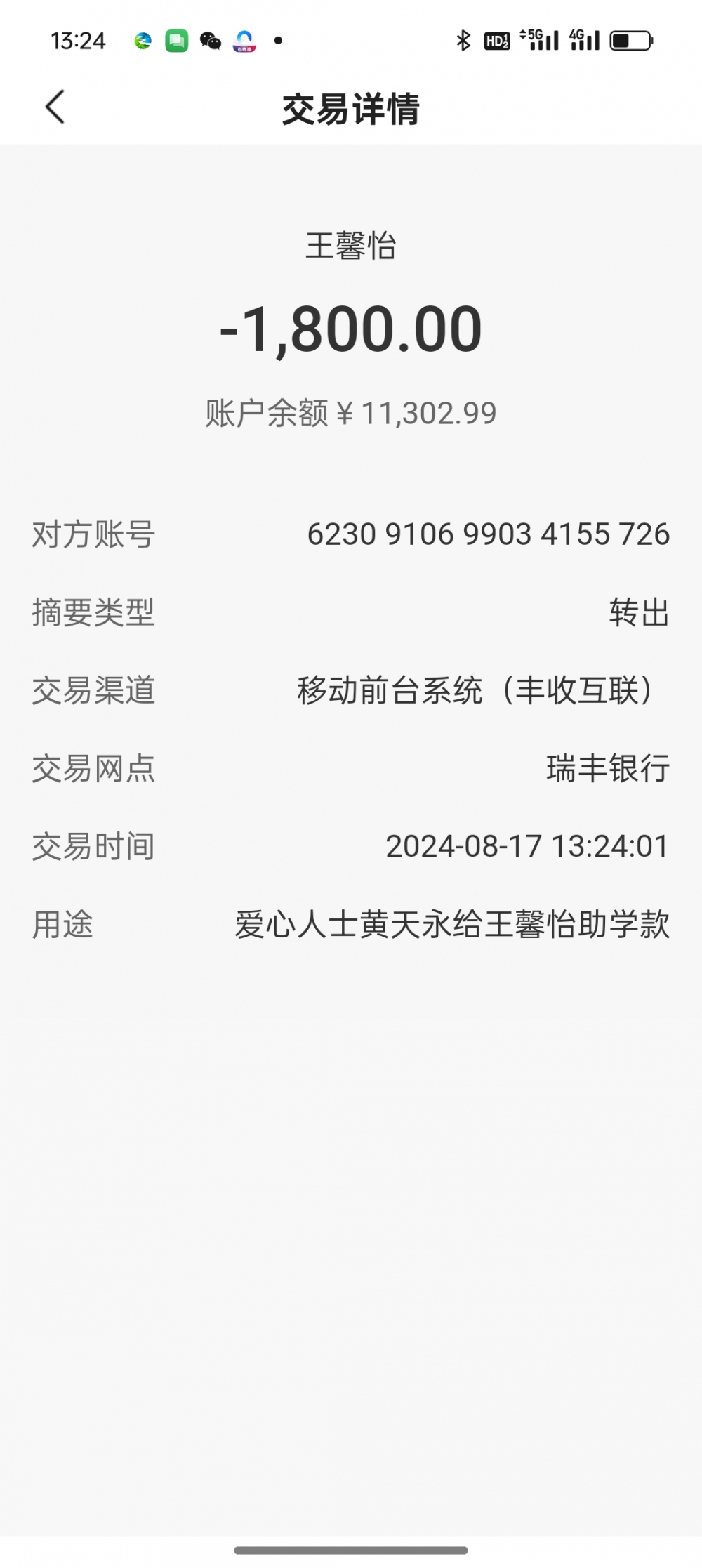This screenshot has height=1568, width=702.
Task: Go back from the transaction details page
Action: tap(55, 107)
